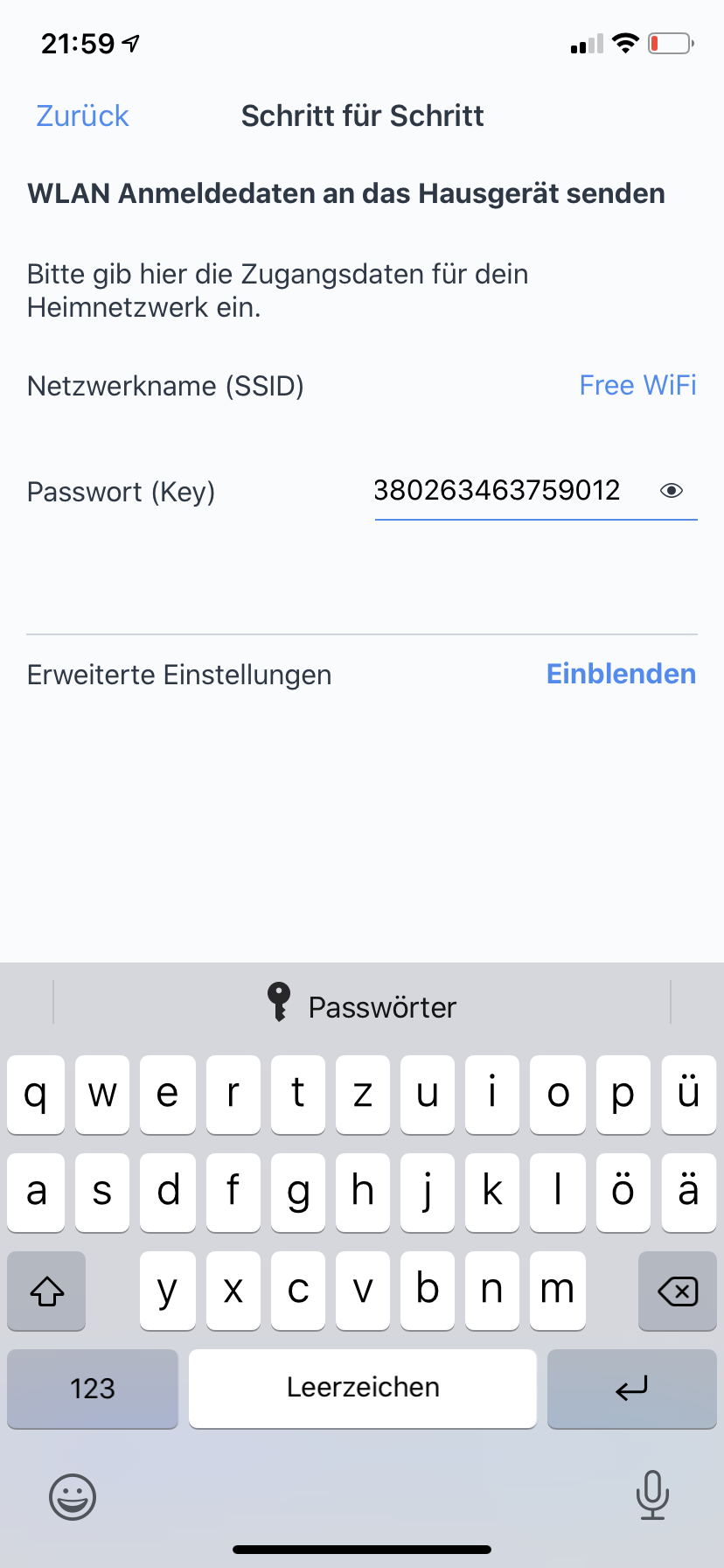The width and height of the screenshot is (724, 1568).
Task: Go back with the Zurück link
Action: coord(82,116)
